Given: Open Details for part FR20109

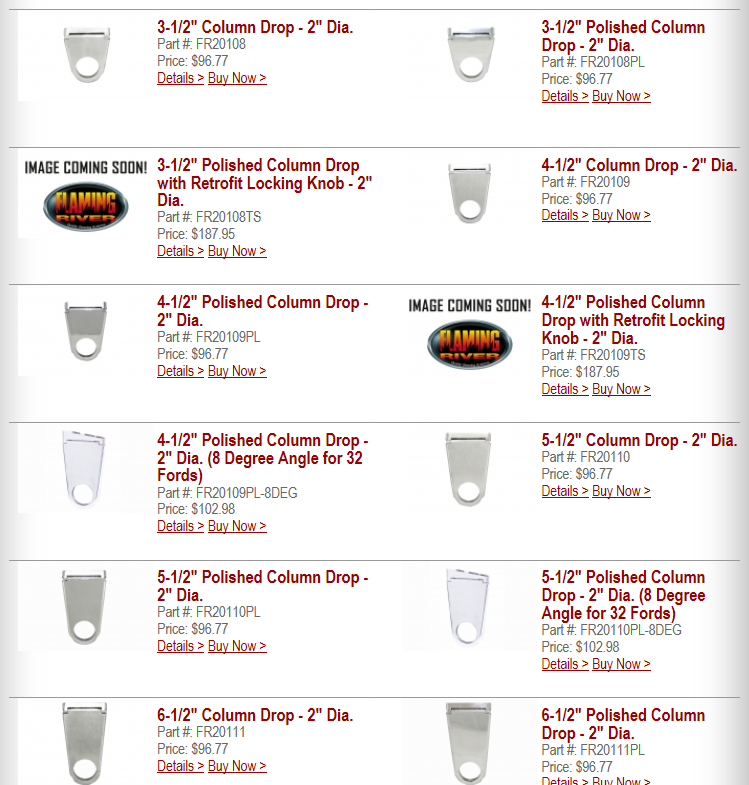Looking at the screenshot, I should tap(565, 215).
